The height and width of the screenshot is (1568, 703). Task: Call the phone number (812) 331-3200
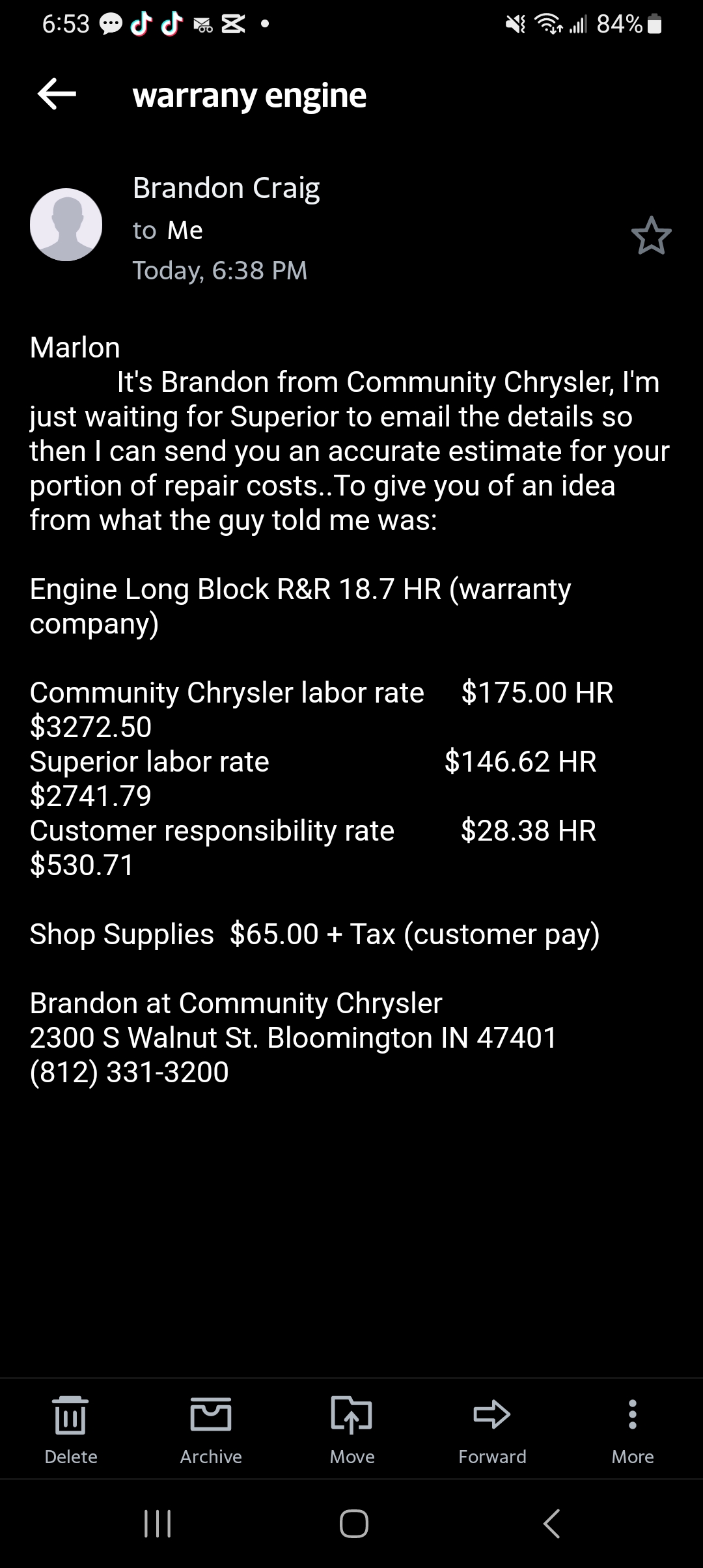tap(130, 1071)
